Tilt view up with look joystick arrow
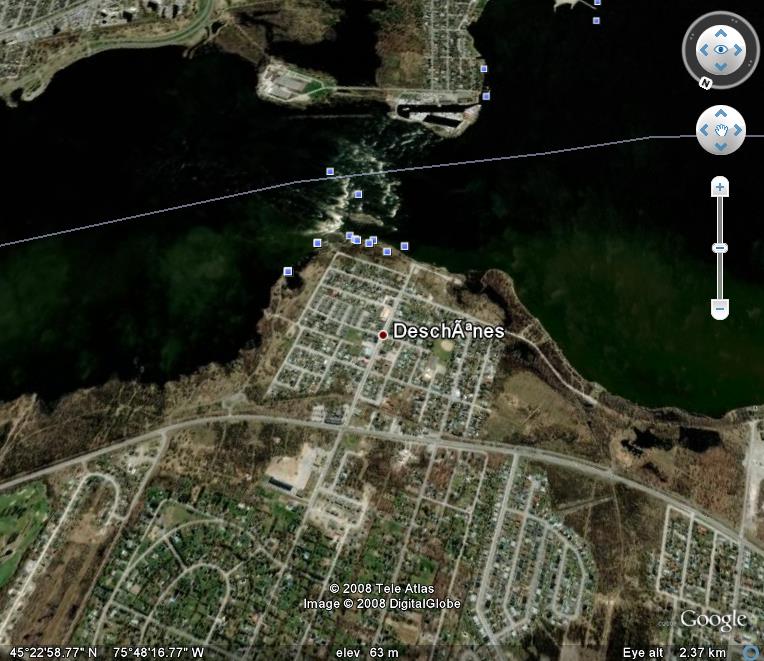The width and height of the screenshot is (764, 661). pos(720,32)
